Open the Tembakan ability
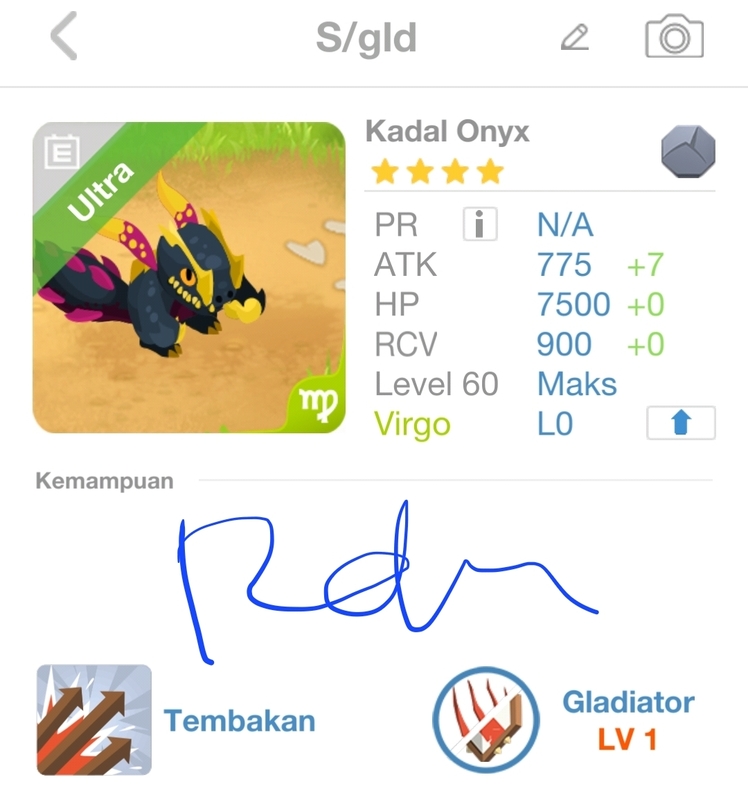Screen dimensions: 748x800 point(95,720)
